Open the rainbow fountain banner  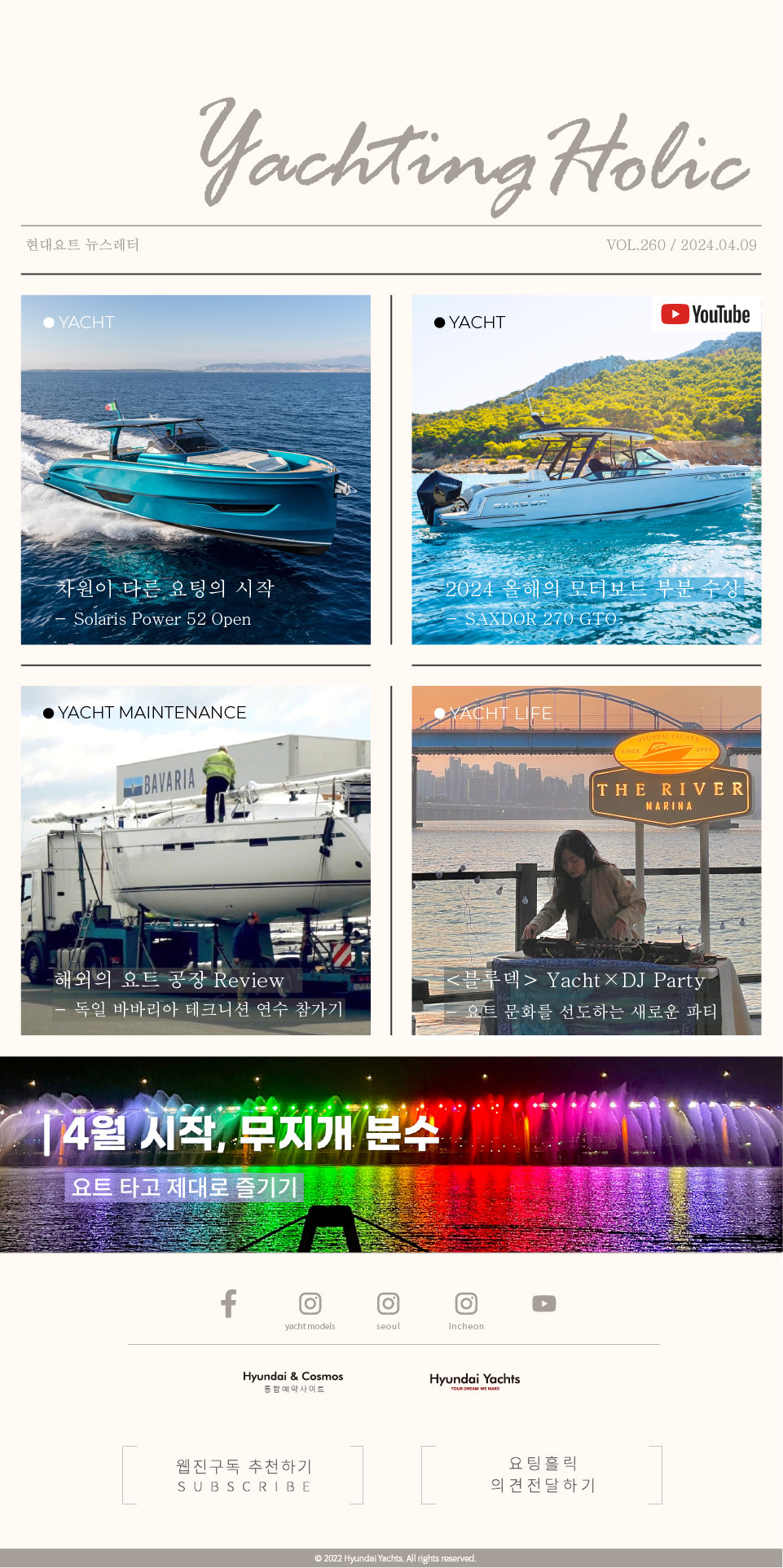[x=391, y=1154]
